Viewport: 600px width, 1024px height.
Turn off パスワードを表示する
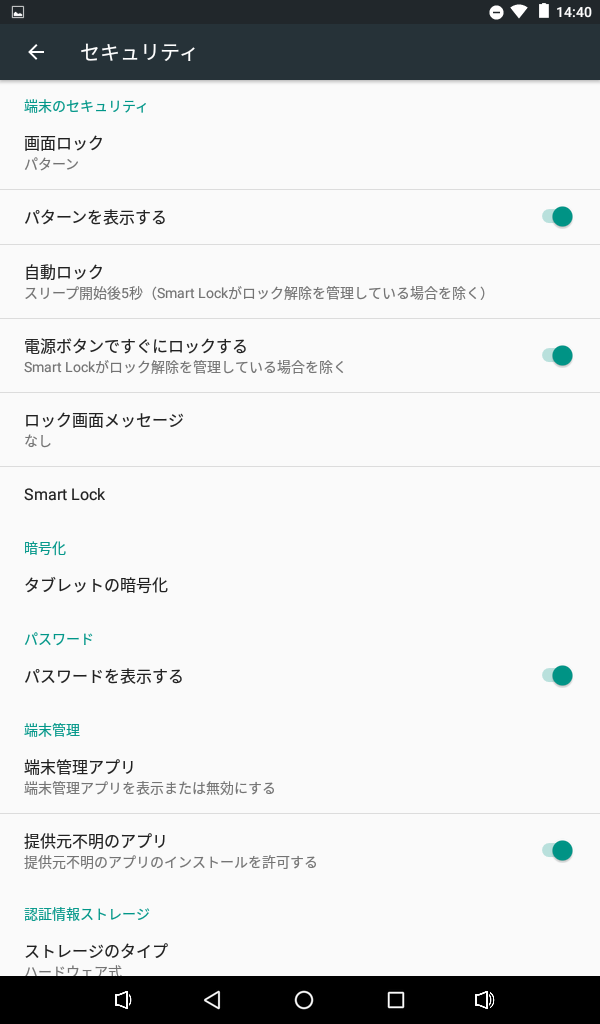click(557, 676)
